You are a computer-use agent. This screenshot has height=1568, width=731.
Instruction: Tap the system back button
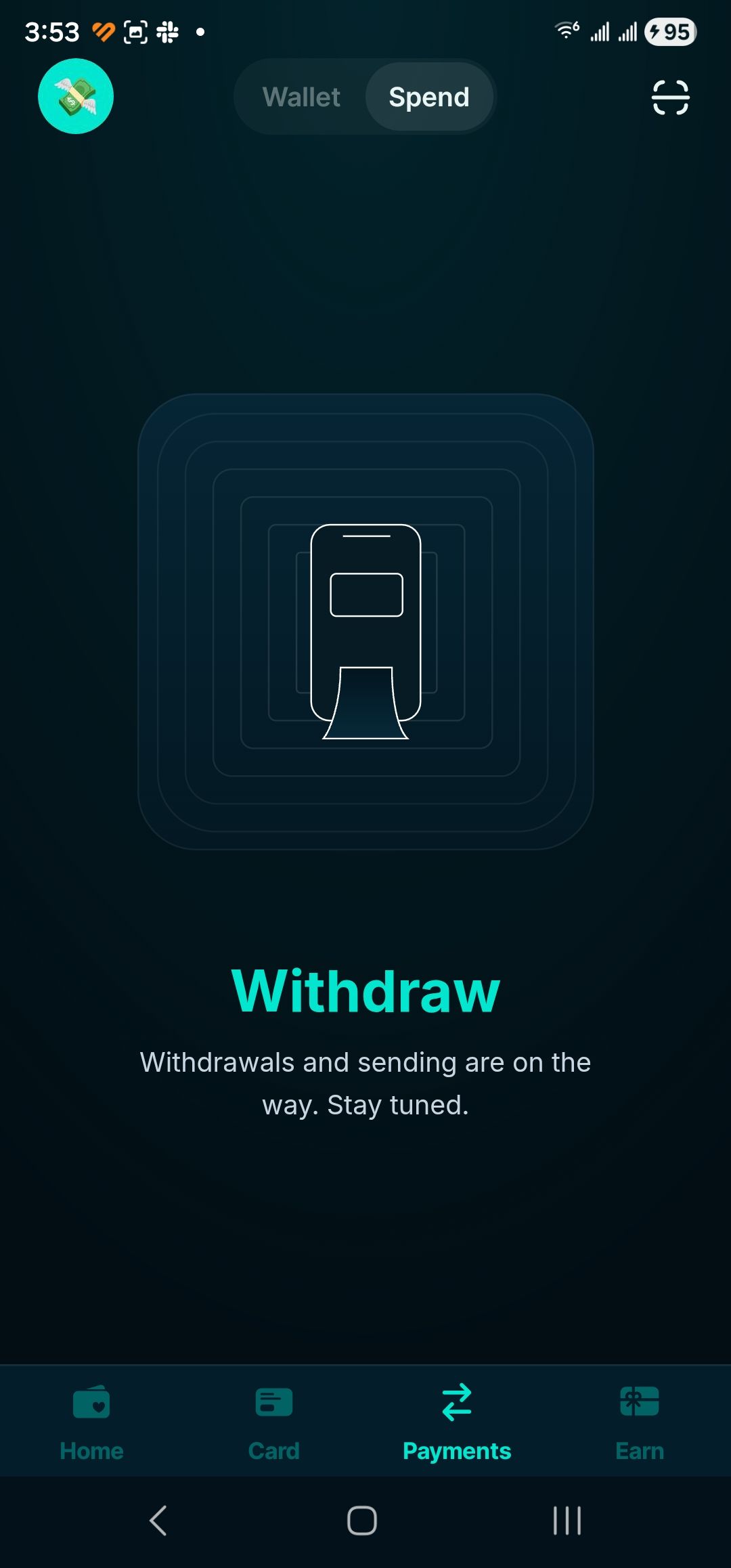click(158, 1521)
